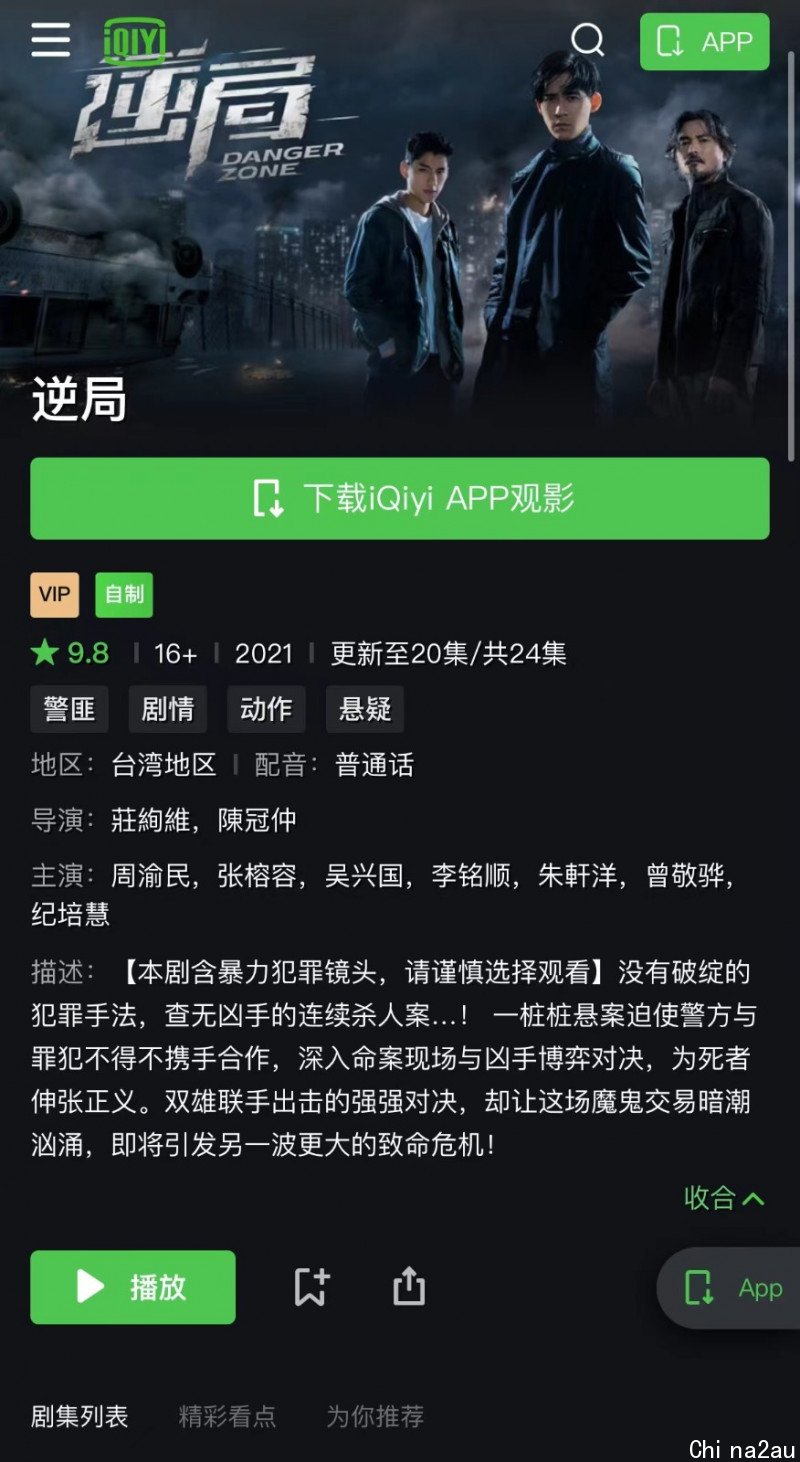This screenshot has width=800, height=1462.
Task: Switch to the 精彩看点 tab
Action: [x=227, y=1416]
